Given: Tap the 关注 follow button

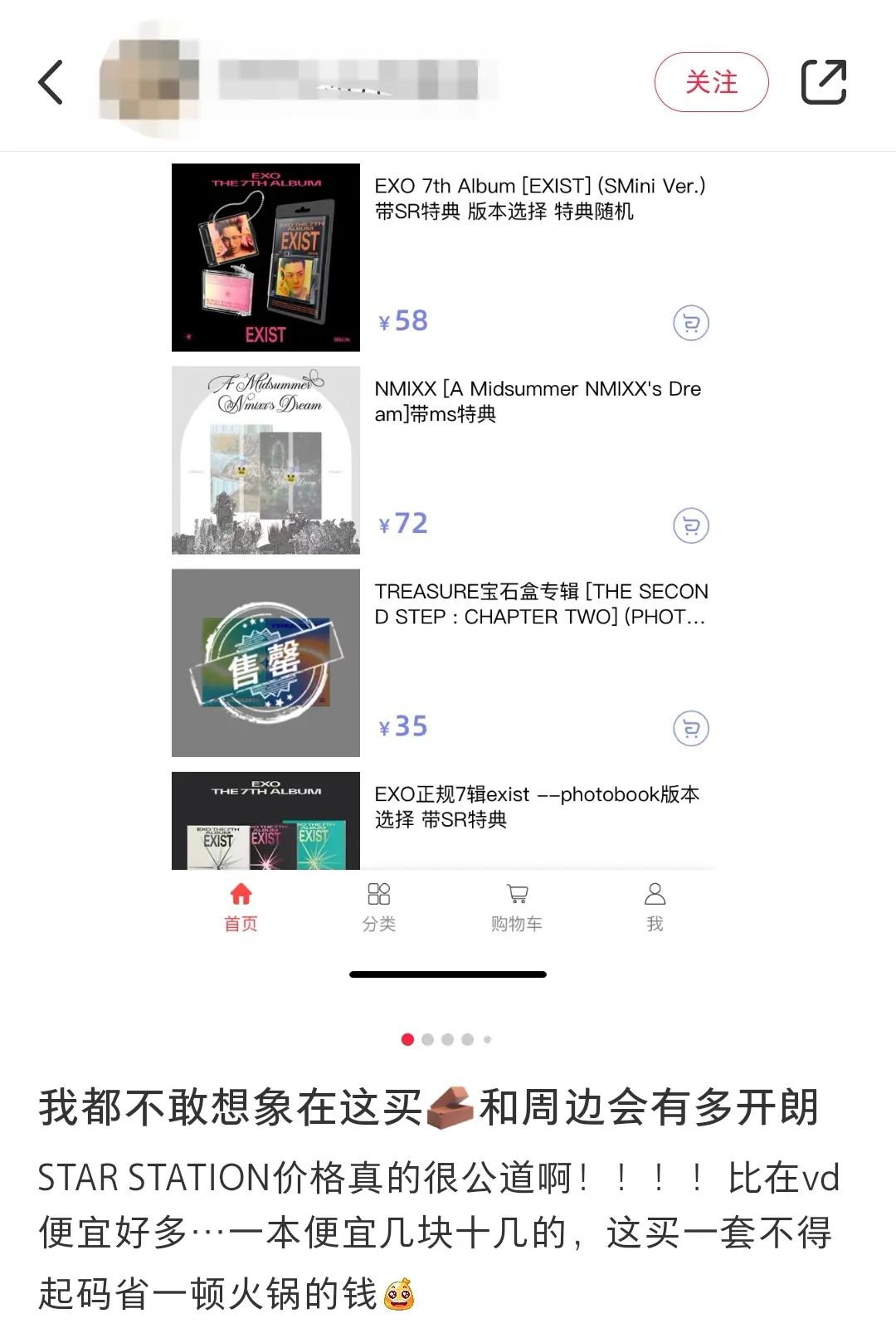Looking at the screenshot, I should [710, 81].
